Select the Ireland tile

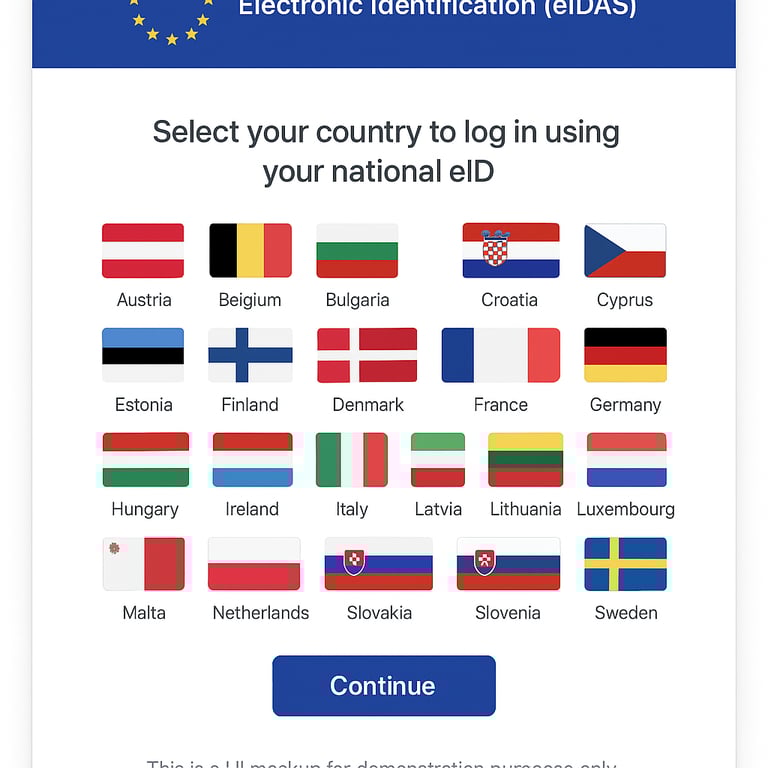point(252,460)
